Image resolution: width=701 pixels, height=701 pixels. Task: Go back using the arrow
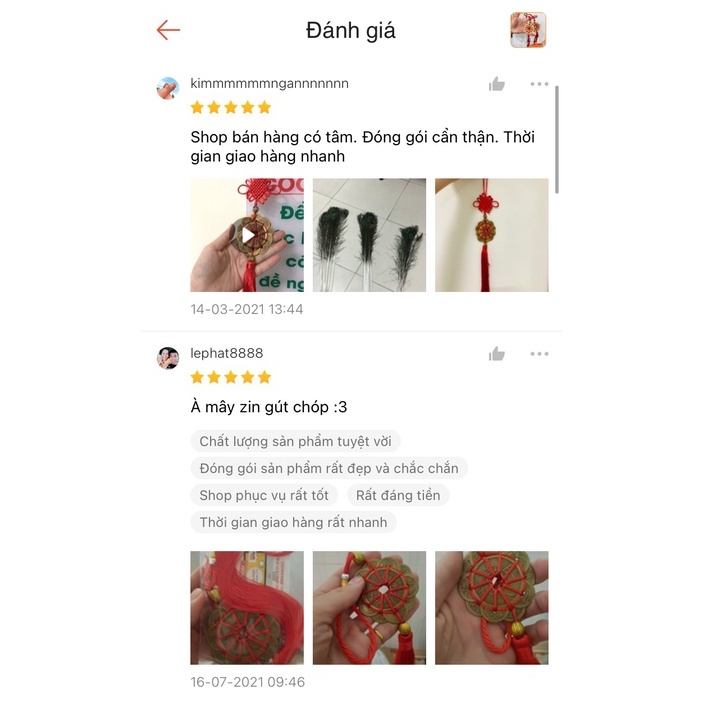coord(168,30)
